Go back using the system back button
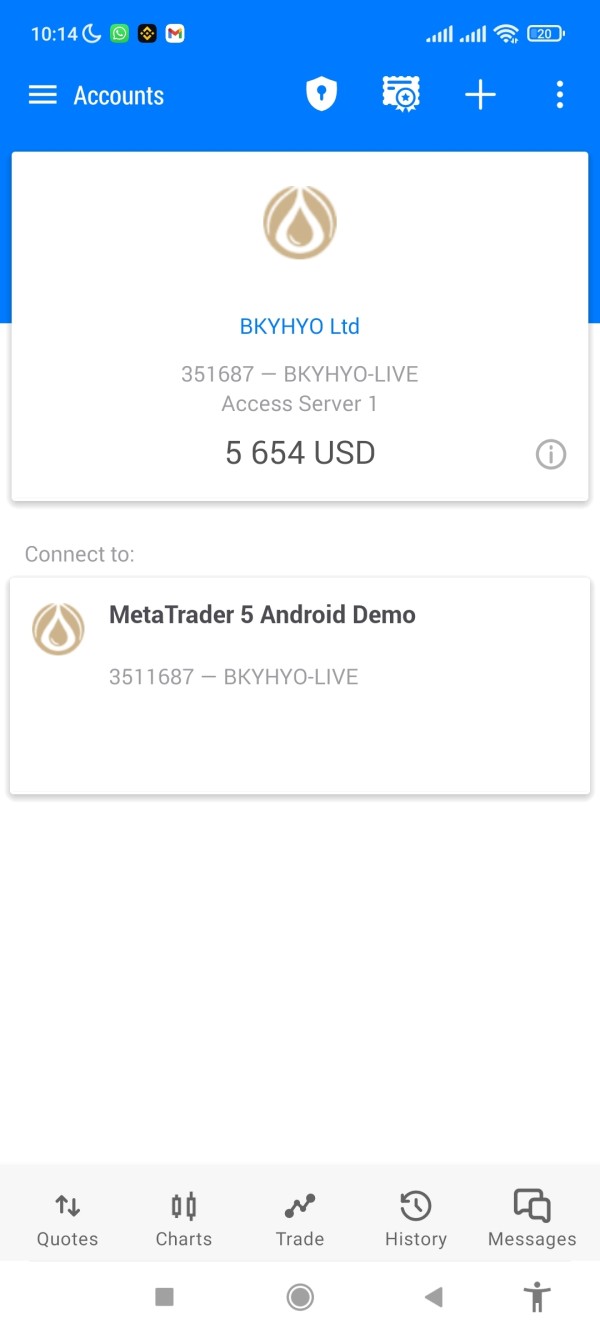This screenshot has width=600, height=1333. 433,1298
